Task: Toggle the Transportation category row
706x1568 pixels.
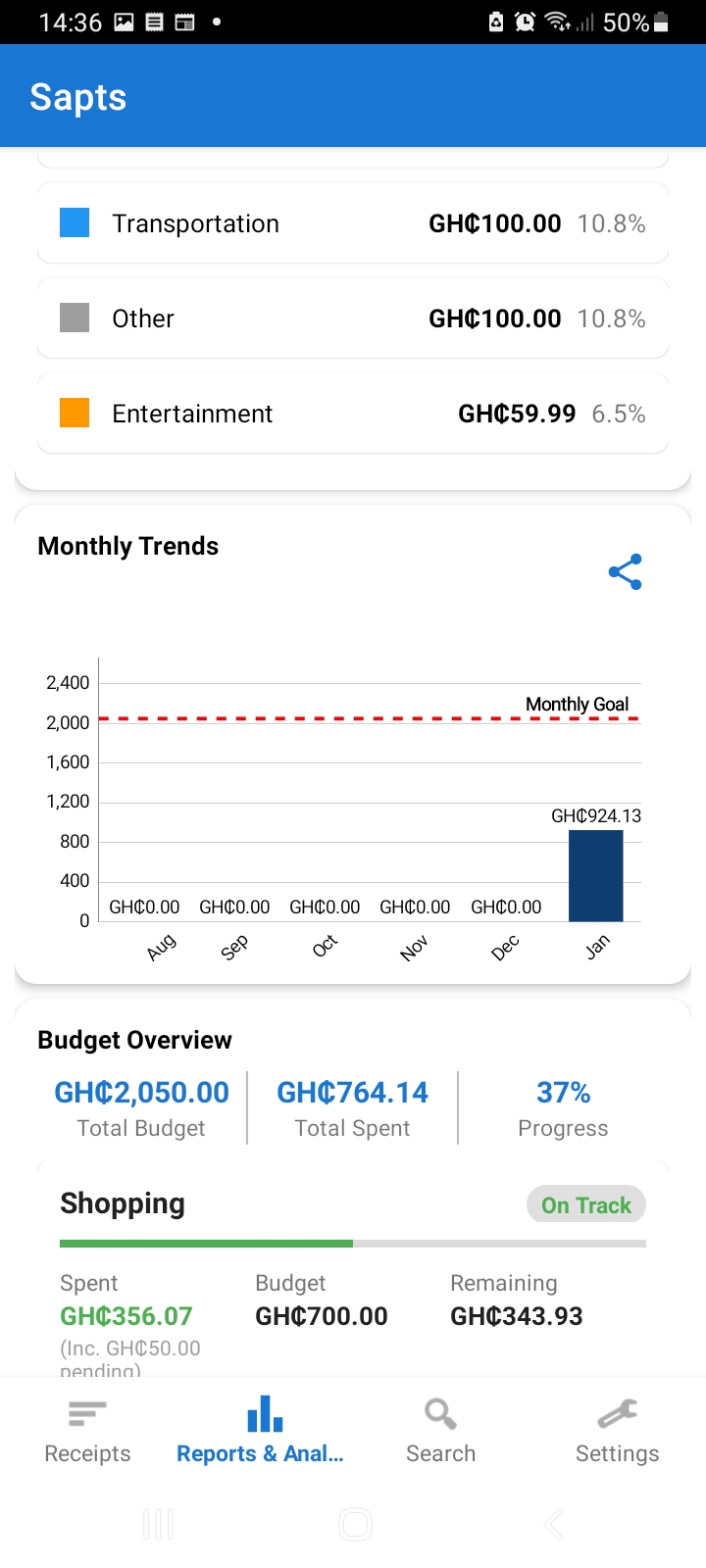Action: point(353,222)
